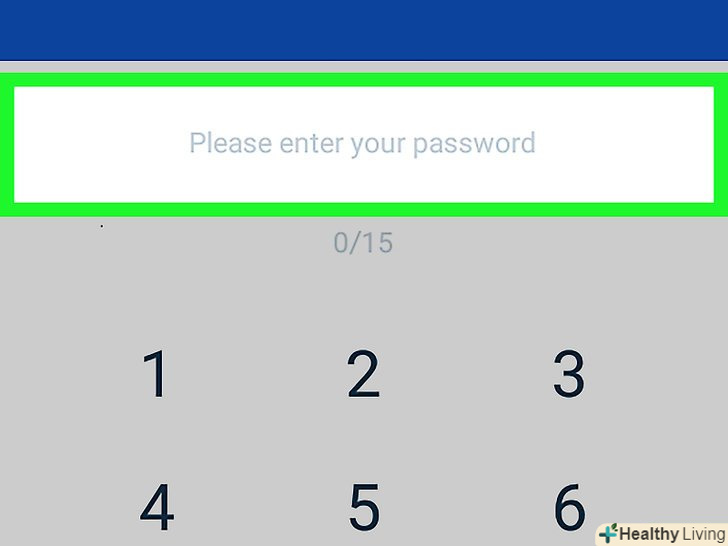
Task: Tap the number 2 key
Action: pyautogui.click(x=363, y=374)
